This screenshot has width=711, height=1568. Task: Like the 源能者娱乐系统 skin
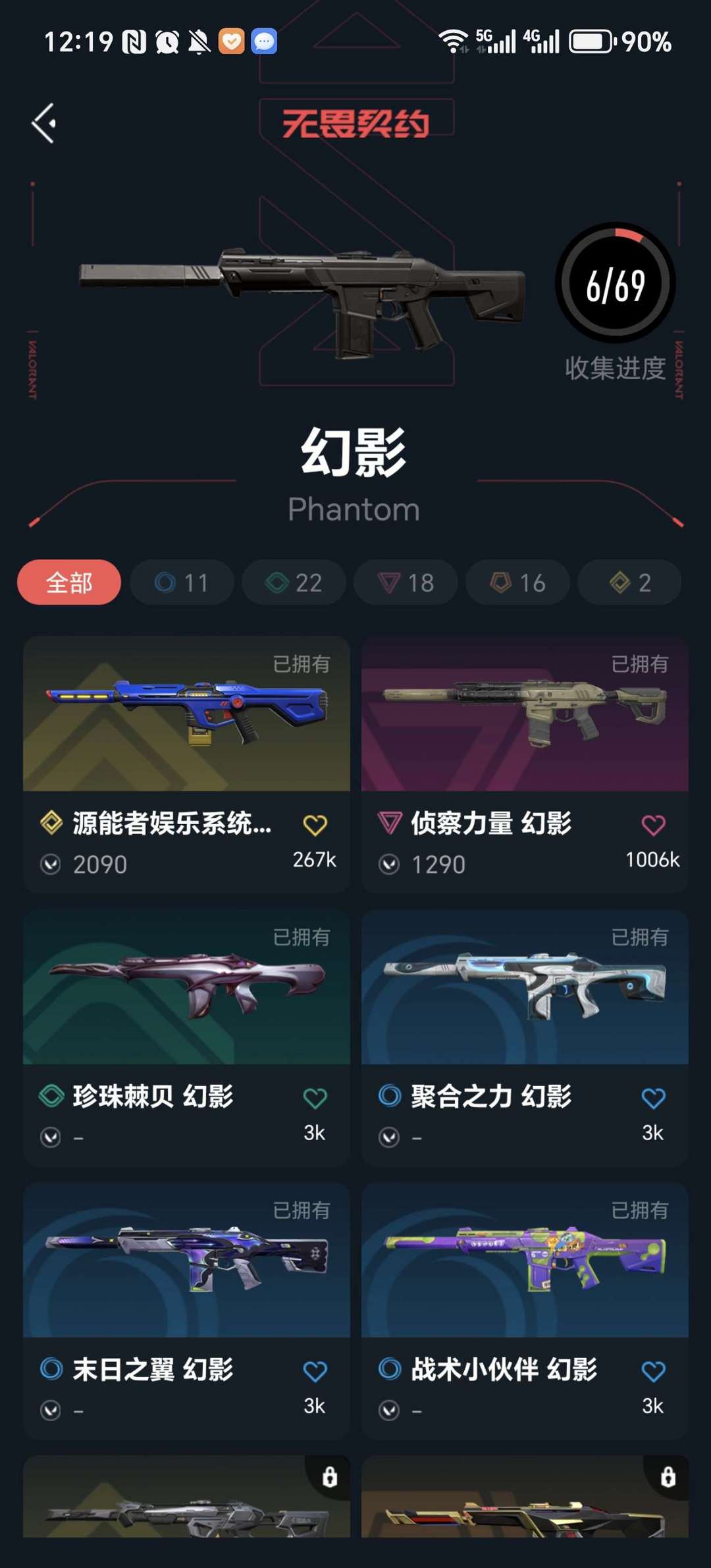315,825
